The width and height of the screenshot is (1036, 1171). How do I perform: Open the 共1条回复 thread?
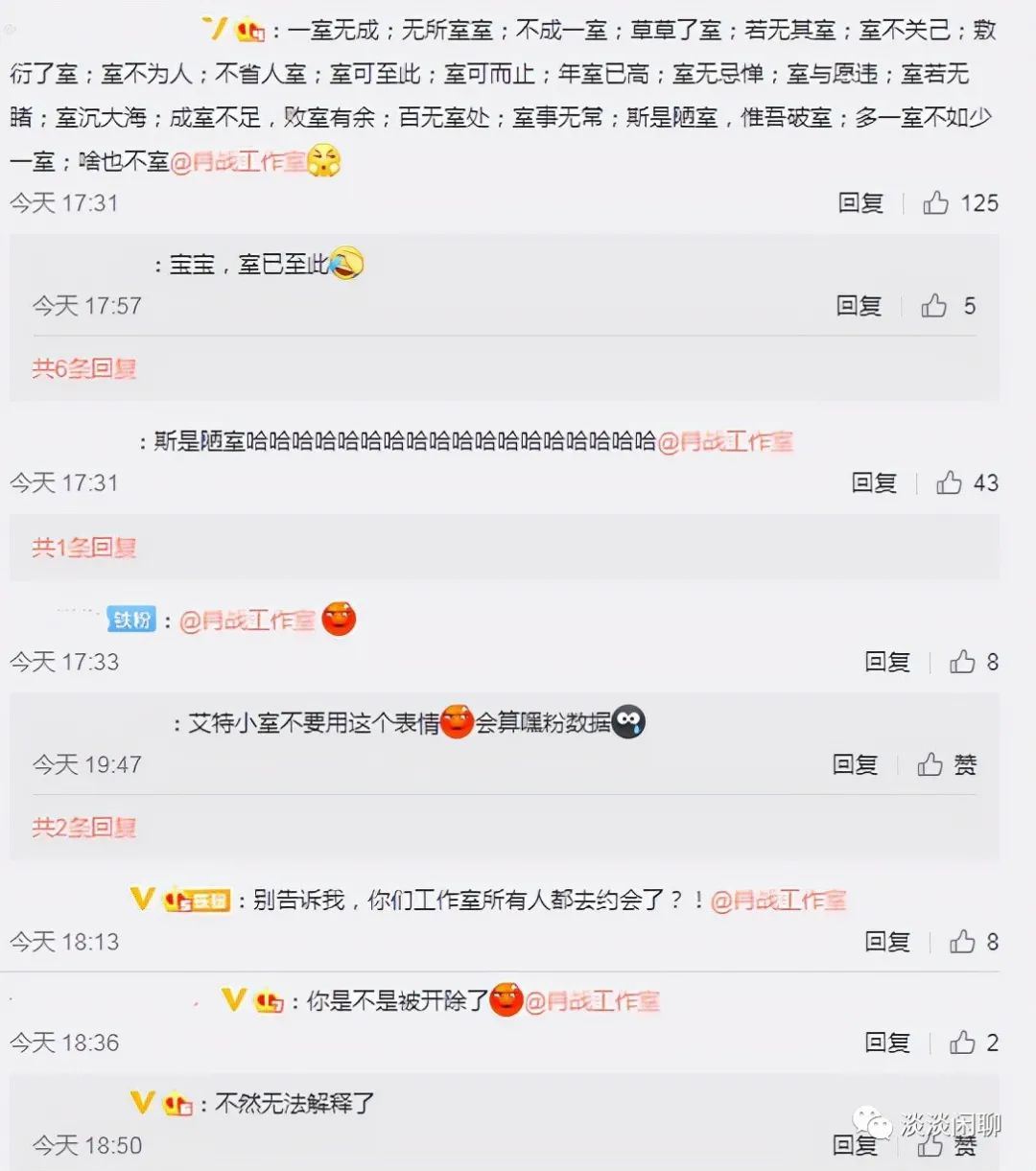coord(84,548)
